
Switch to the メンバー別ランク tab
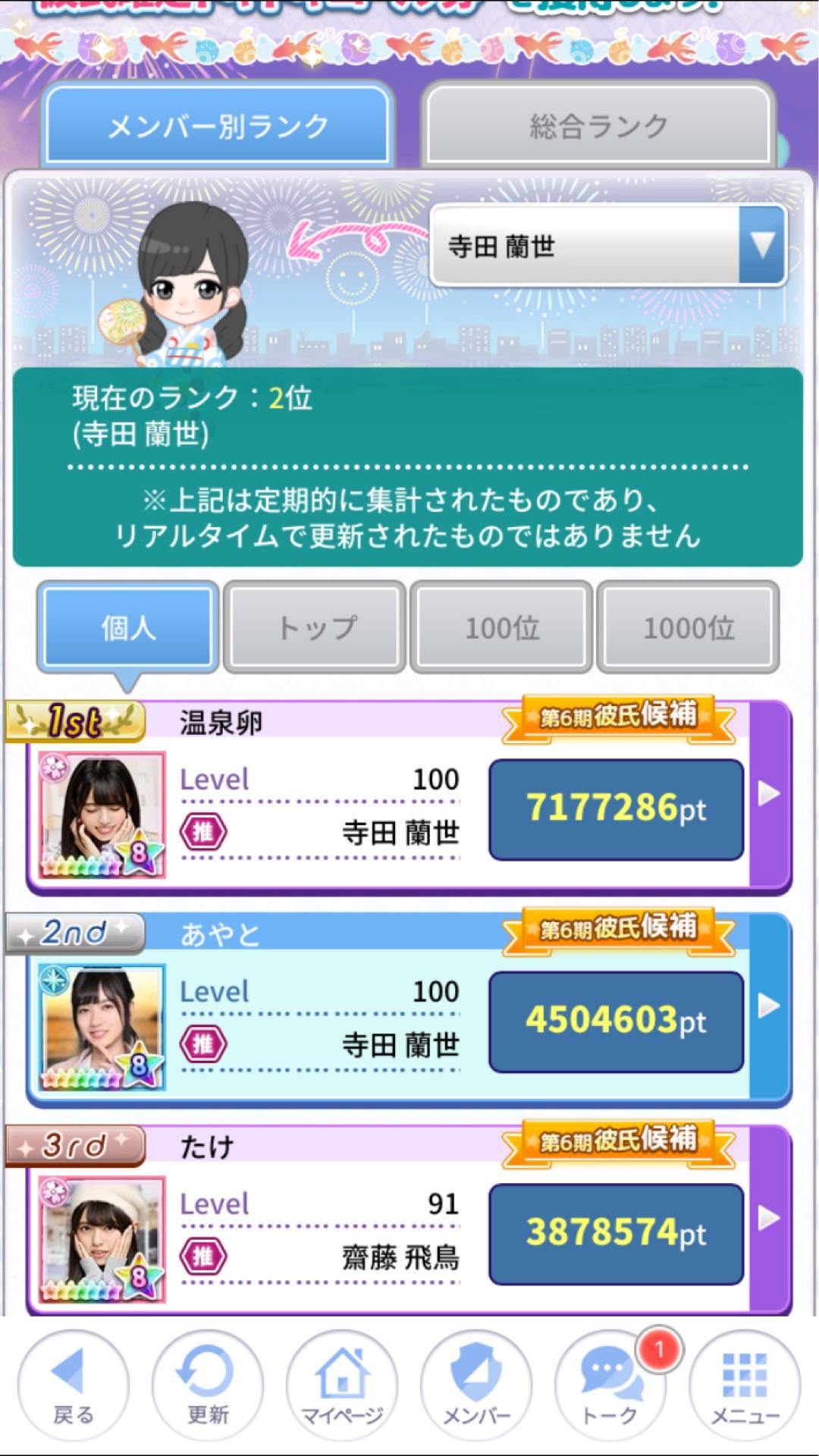click(218, 126)
